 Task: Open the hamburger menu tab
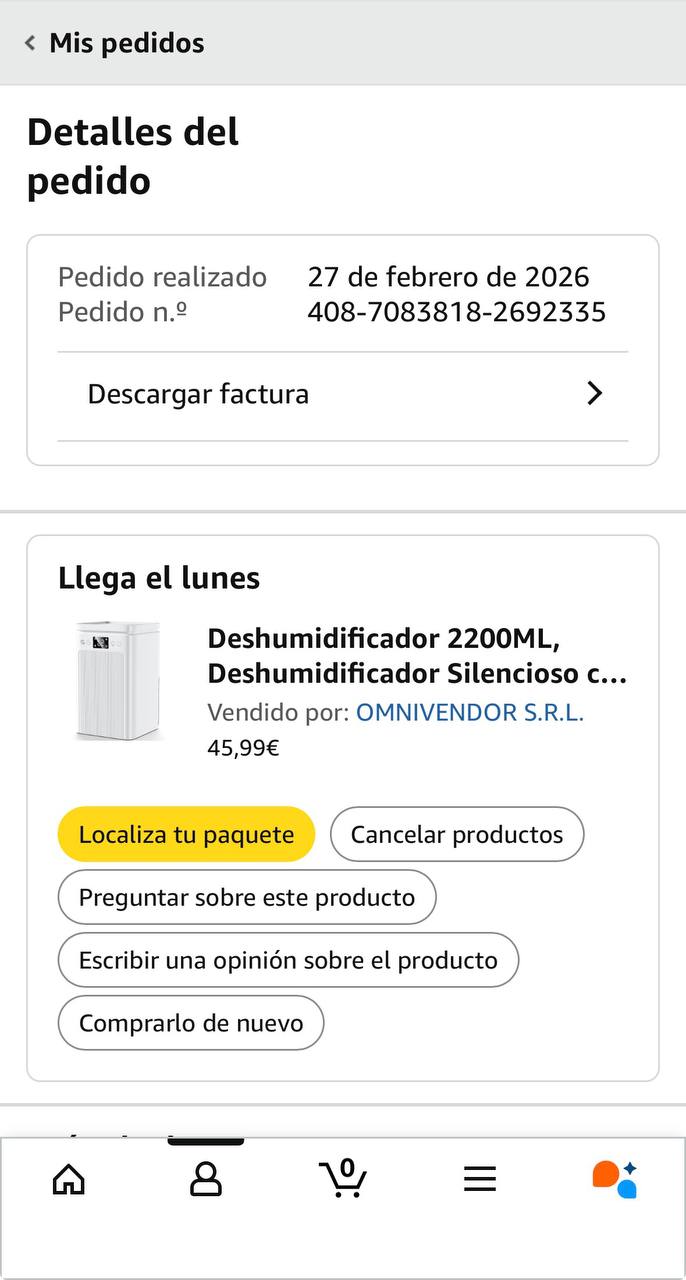[x=480, y=1180]
